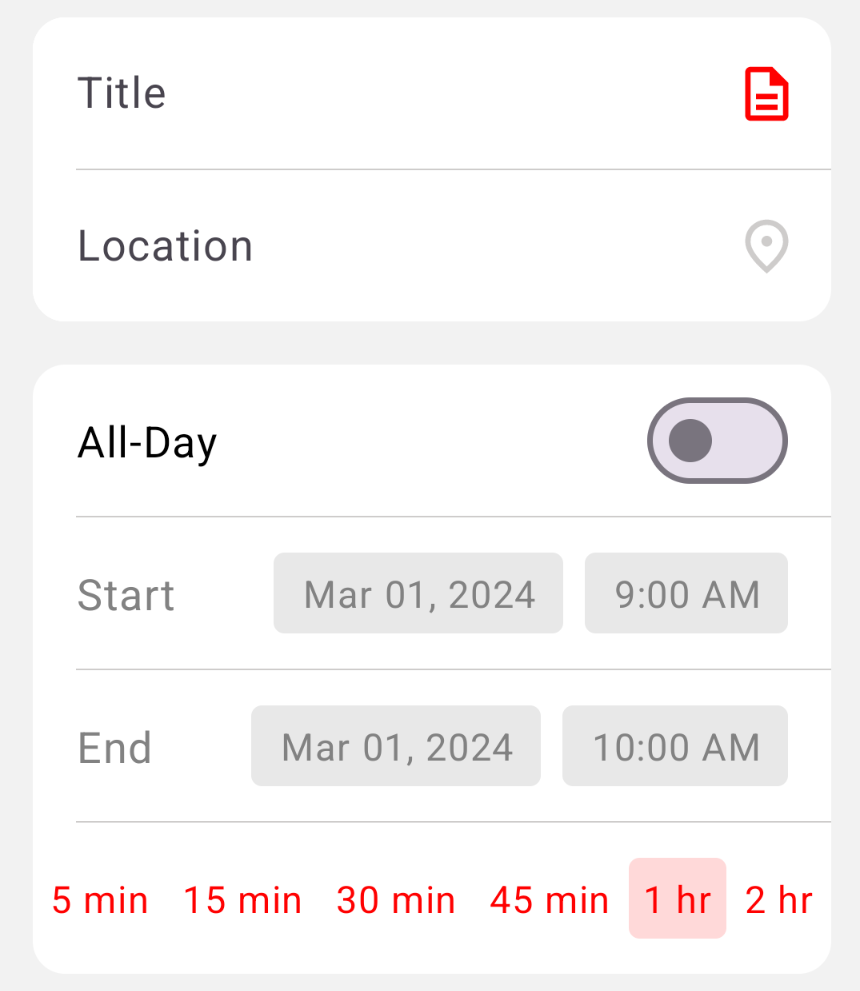The image size is (860, 991).
Task: Click the location pin icon
Action: [766, 247]
